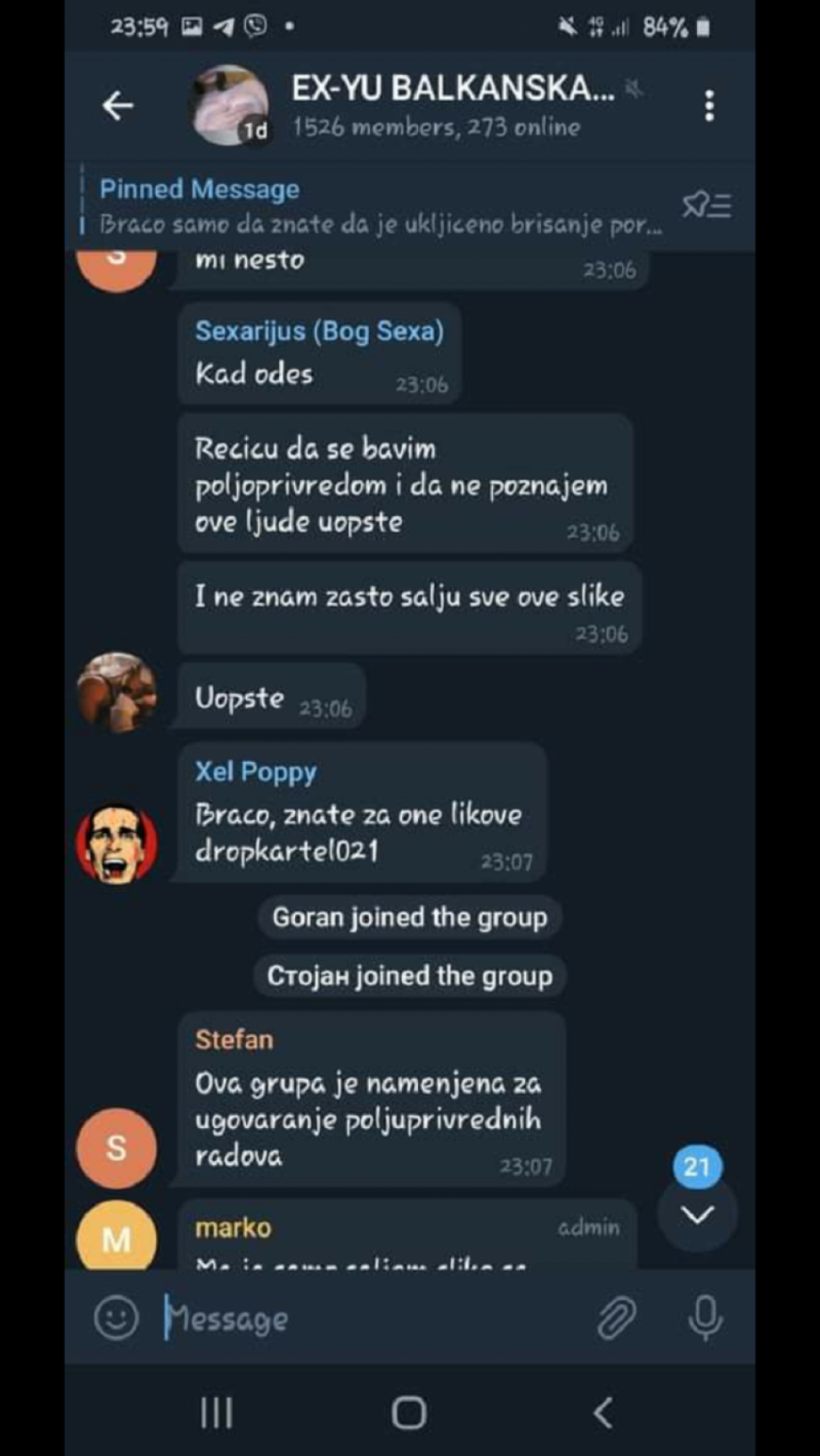The width and height of the screenshot is (820, 1456).
Task: Open the emoji picker
Action: coord(116,1318)
